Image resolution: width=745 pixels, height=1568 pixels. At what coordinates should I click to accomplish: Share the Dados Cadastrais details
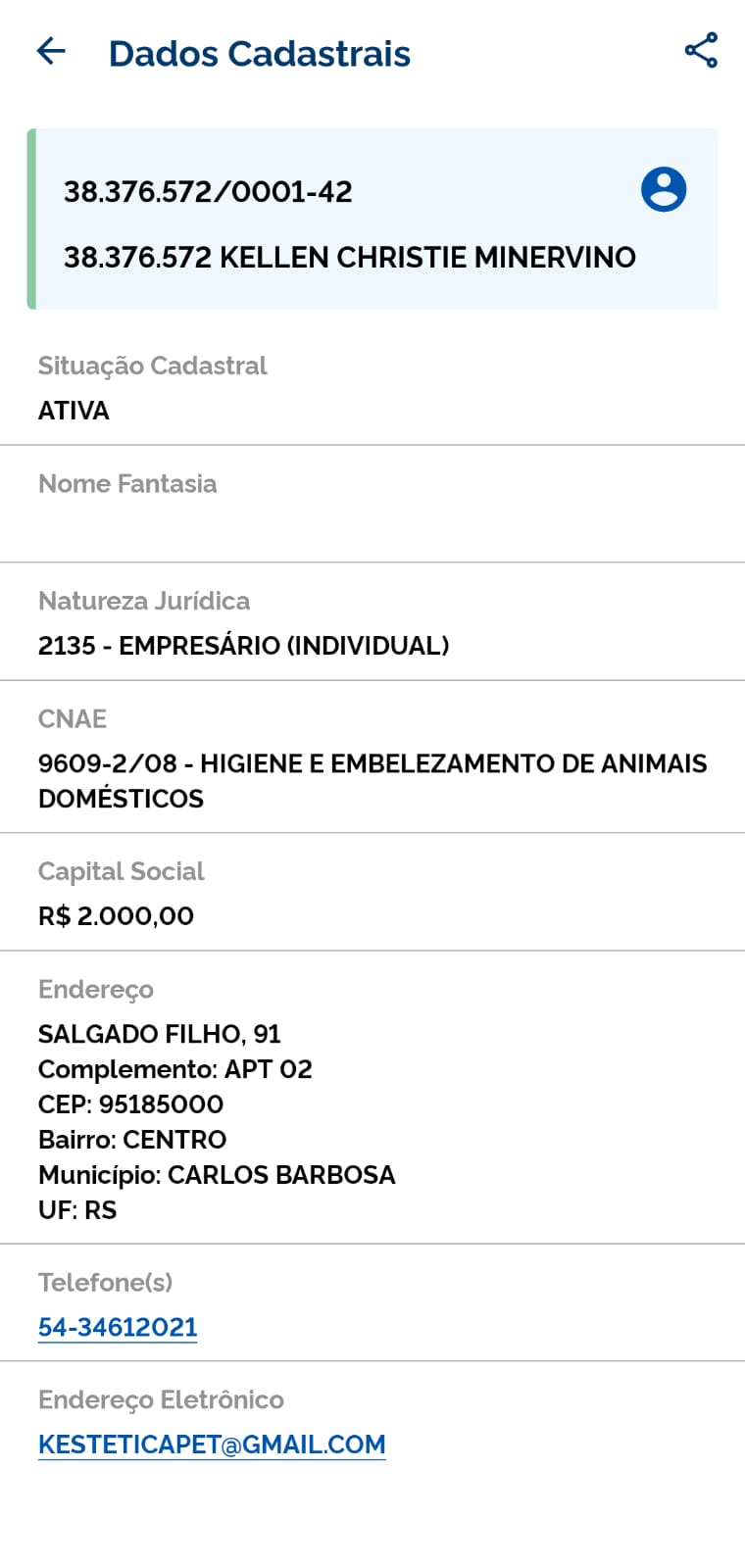tap(701, 51)
